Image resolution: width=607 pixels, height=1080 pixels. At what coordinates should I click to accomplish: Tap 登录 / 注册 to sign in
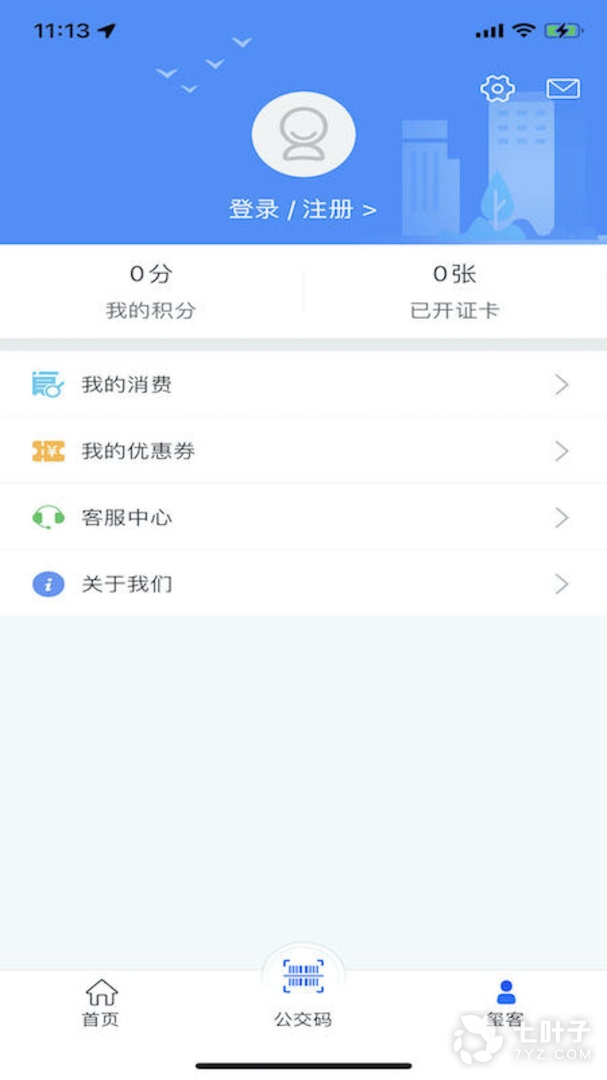pyautogui.click(x=303, y=210)
